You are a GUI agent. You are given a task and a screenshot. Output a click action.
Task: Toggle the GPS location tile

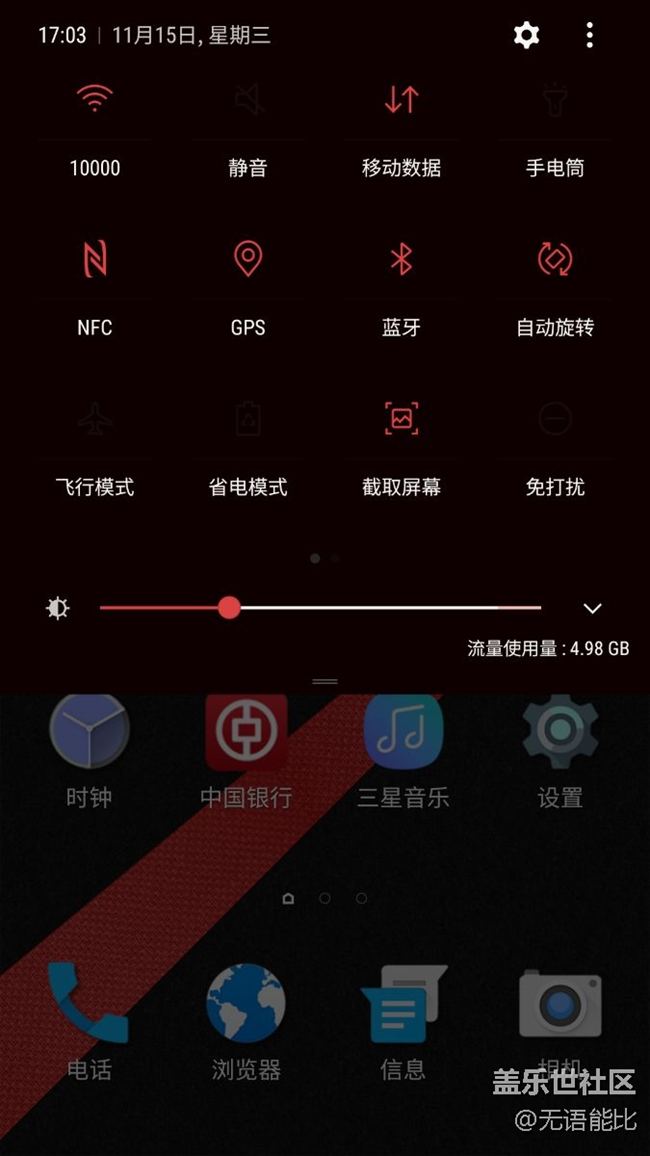click(248, 259)
